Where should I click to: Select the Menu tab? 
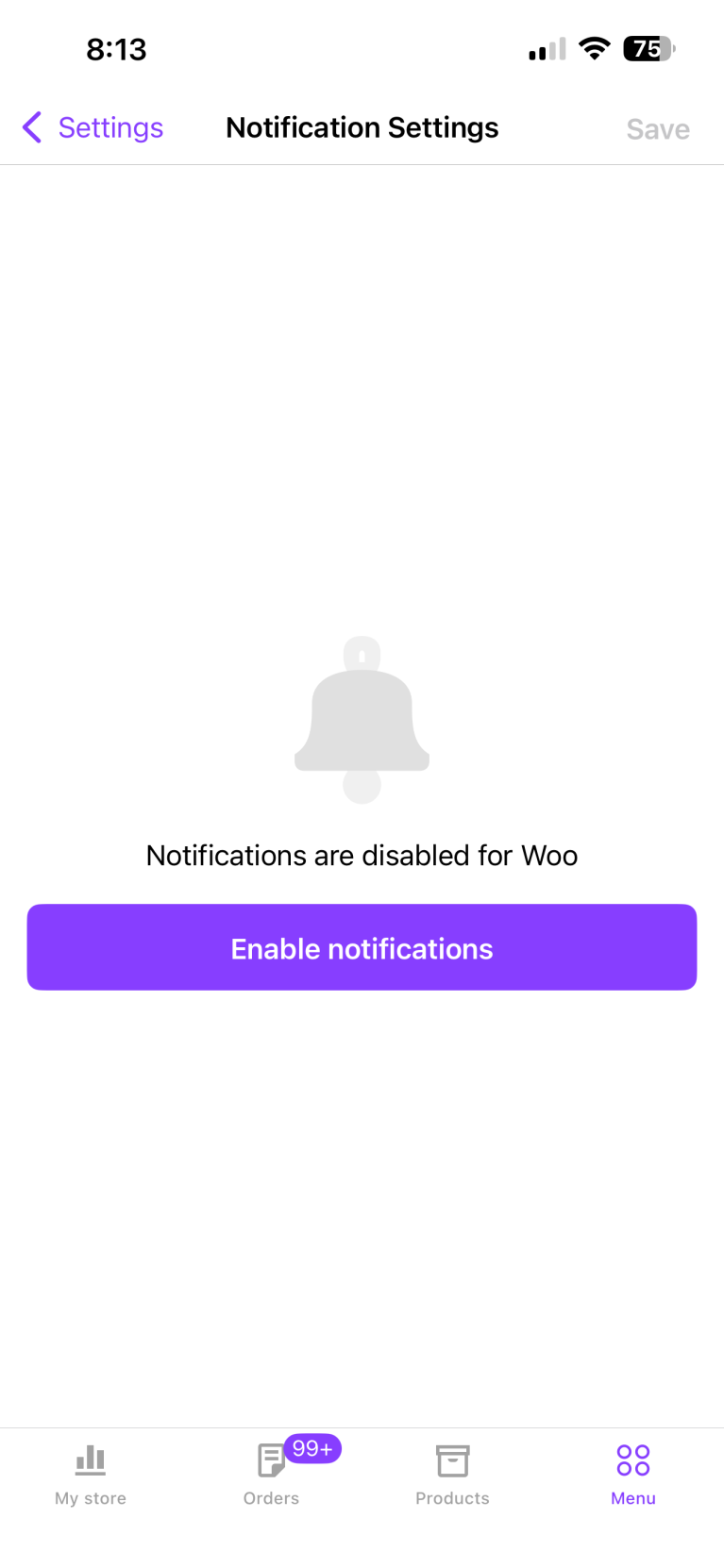point(632,1474)
